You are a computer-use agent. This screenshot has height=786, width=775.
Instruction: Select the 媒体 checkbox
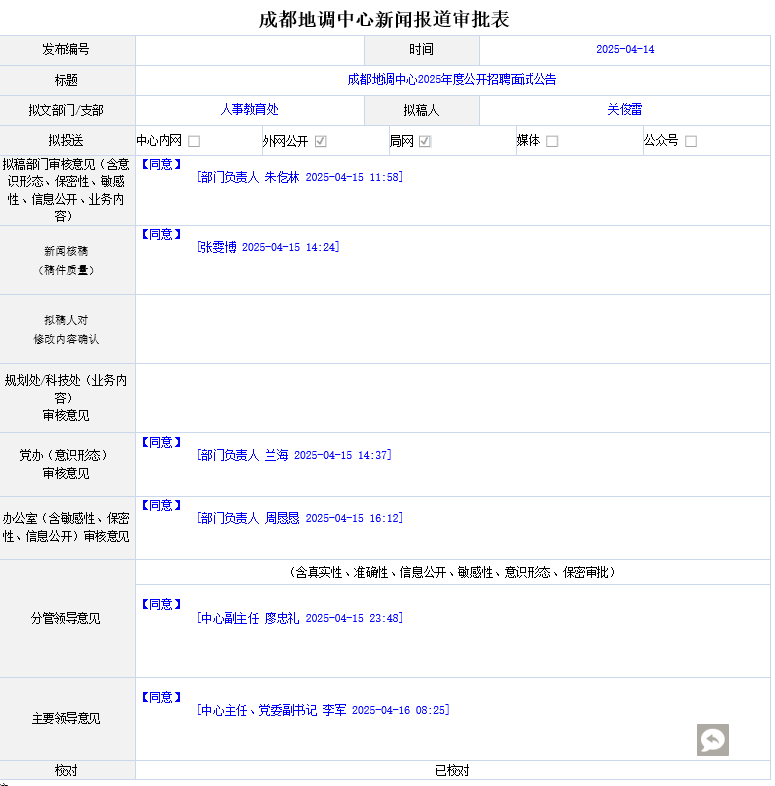552,141
